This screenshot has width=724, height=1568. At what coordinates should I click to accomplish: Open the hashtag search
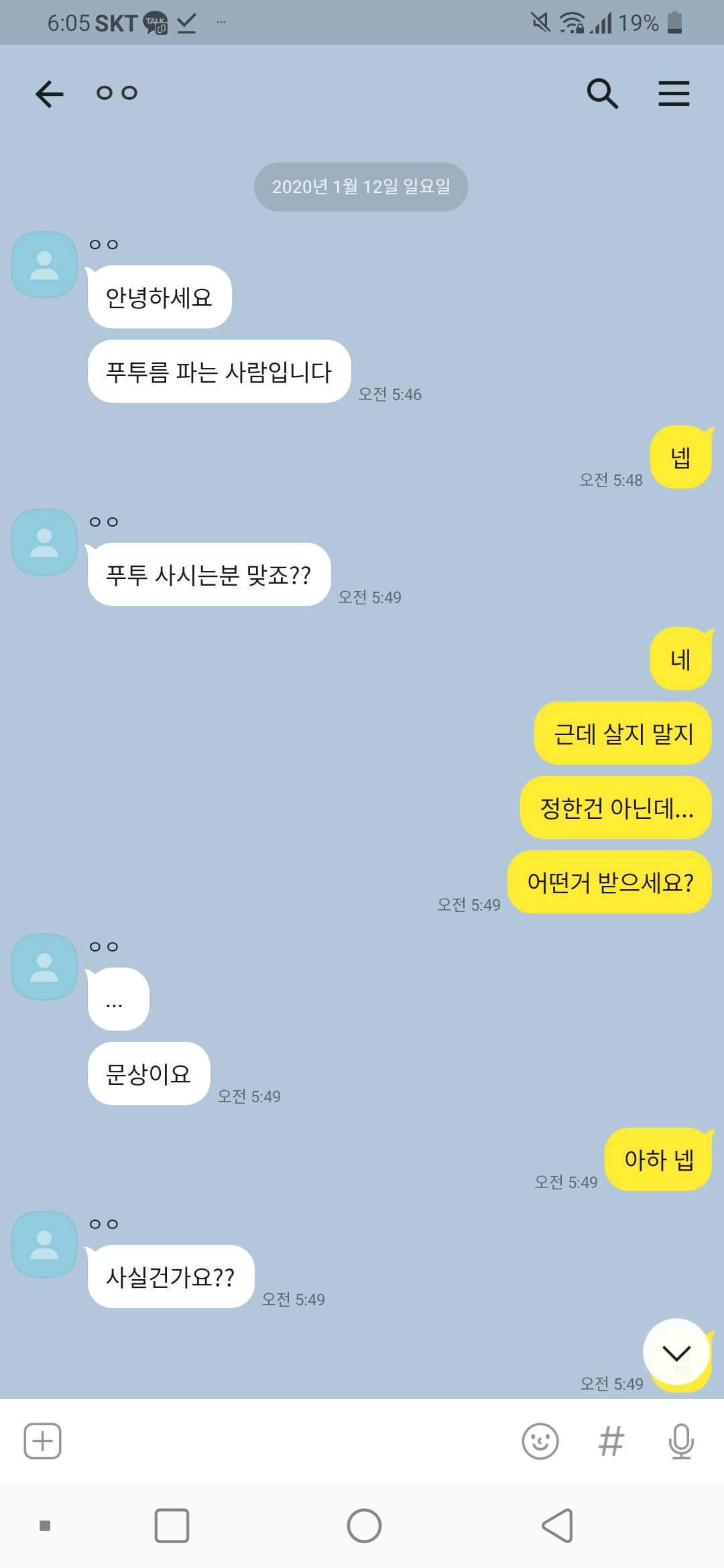pyautogui.click(x=611, y=1441)
